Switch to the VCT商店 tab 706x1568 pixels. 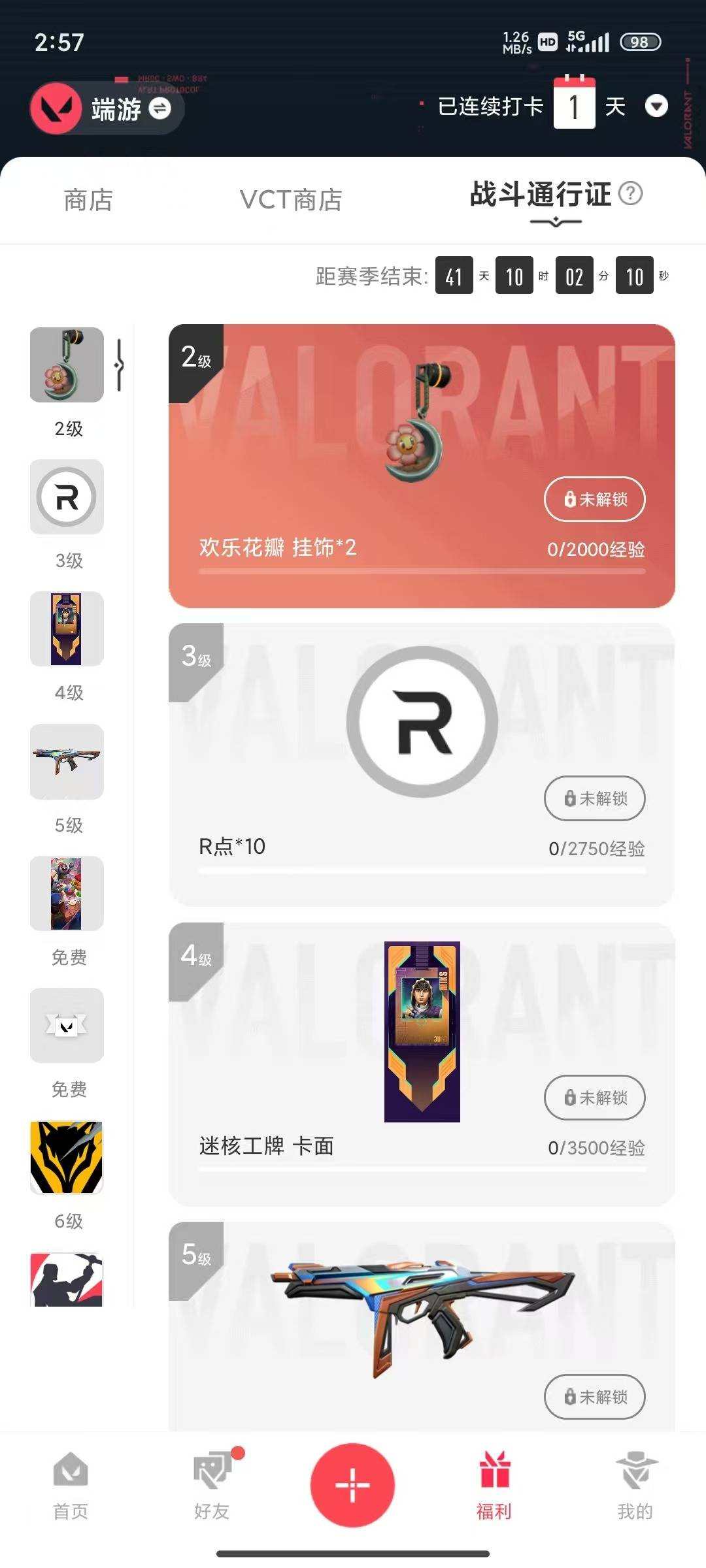pyautogui.click(x=290, y=201)
